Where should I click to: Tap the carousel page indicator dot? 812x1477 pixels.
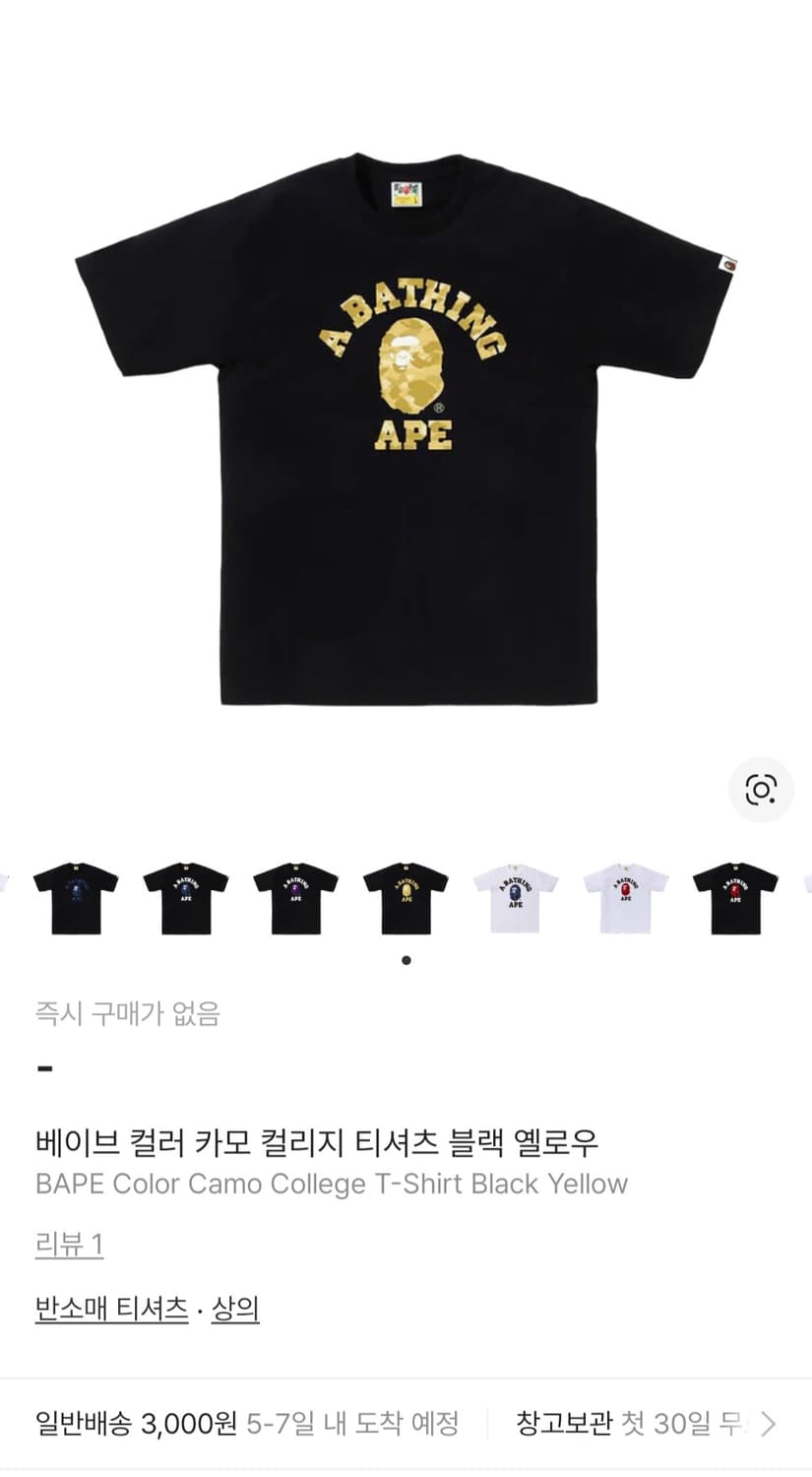(x=406, y=959)
